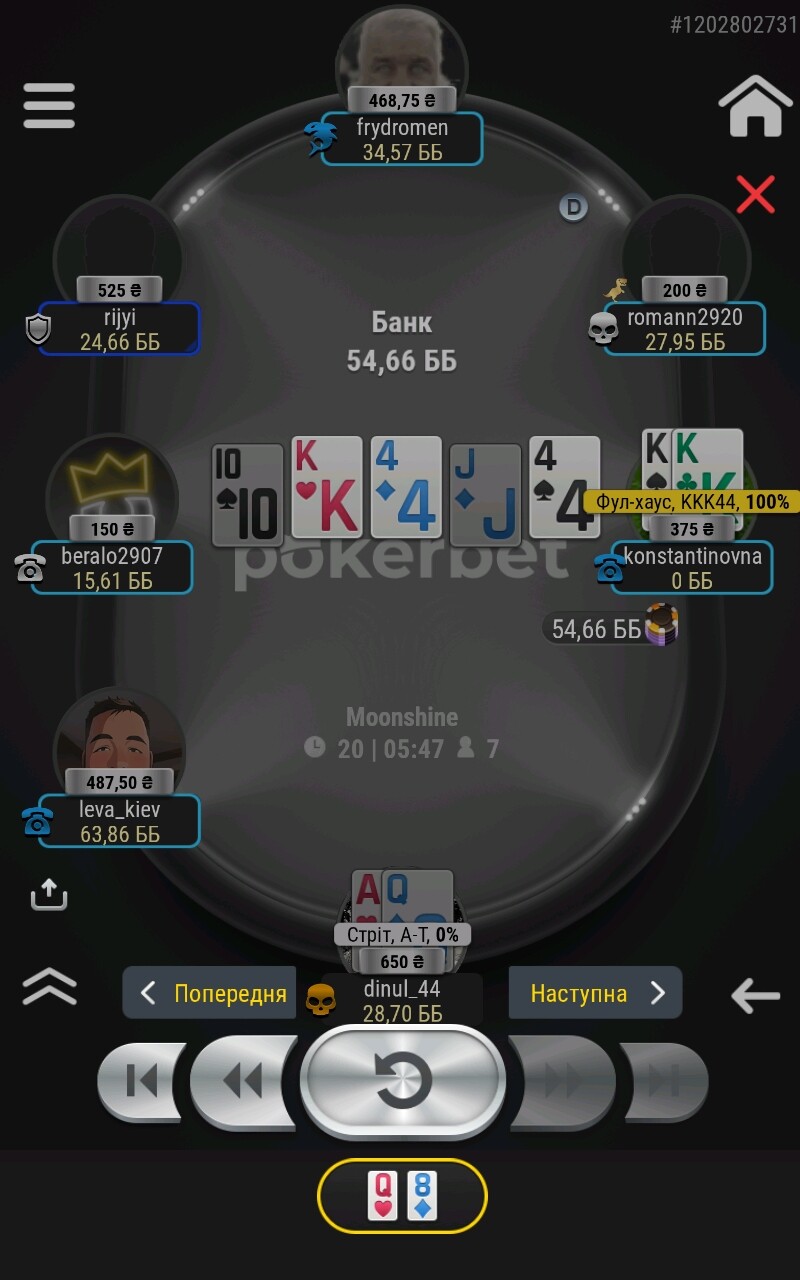Tap the back arrow icon
The width and height of the screenshot is (800, 1280).
[755, 995]
